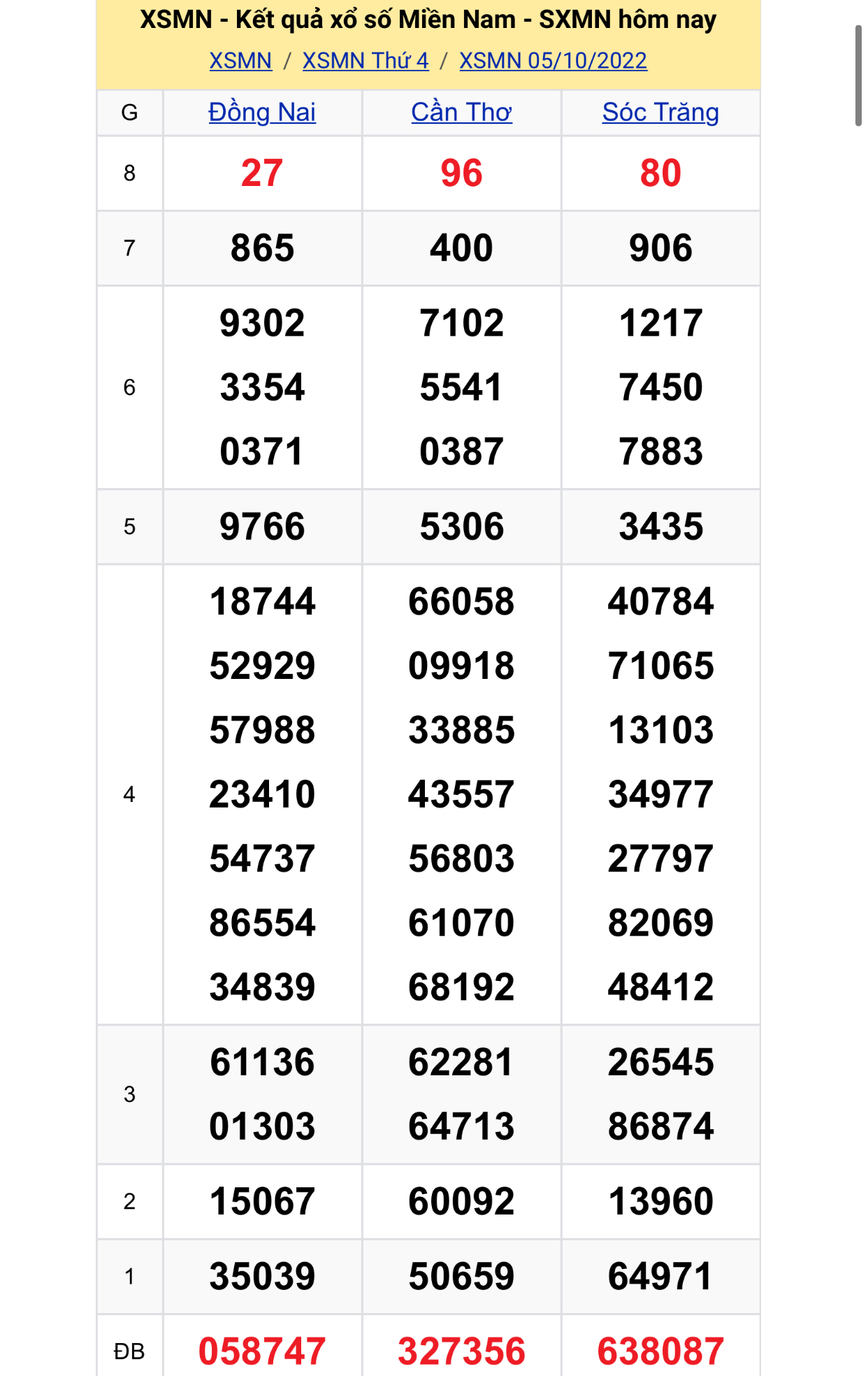868x1376 pixels.
Task: Open Cần Thơ lottery results
Action: 461,113
